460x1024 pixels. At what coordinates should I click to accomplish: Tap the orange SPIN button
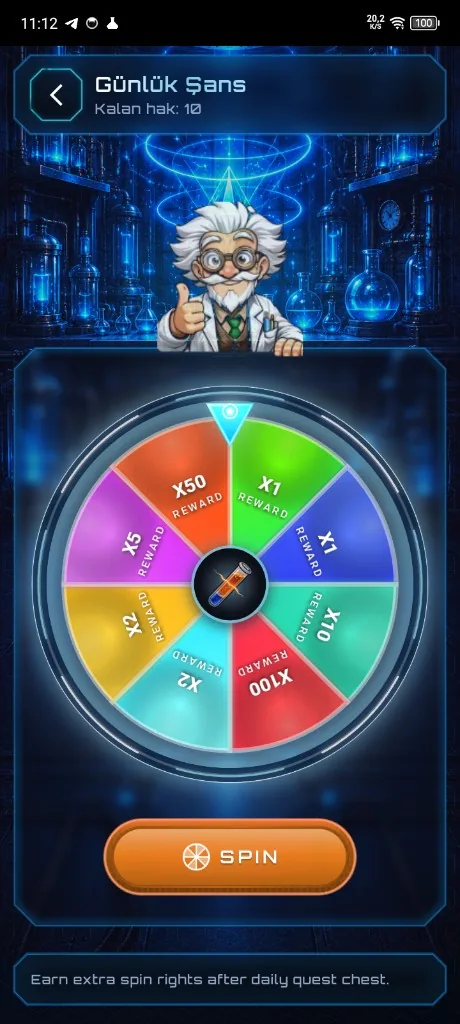tap(230, 856)
